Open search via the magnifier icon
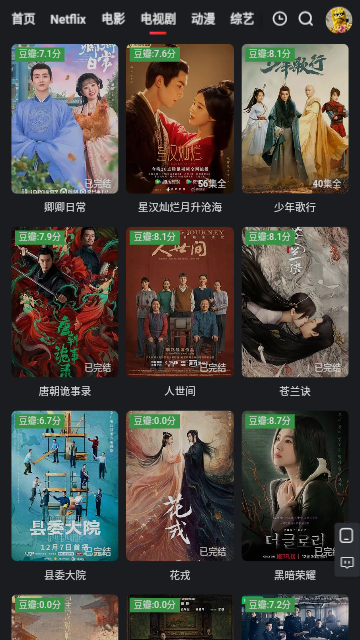 (305, 19)
